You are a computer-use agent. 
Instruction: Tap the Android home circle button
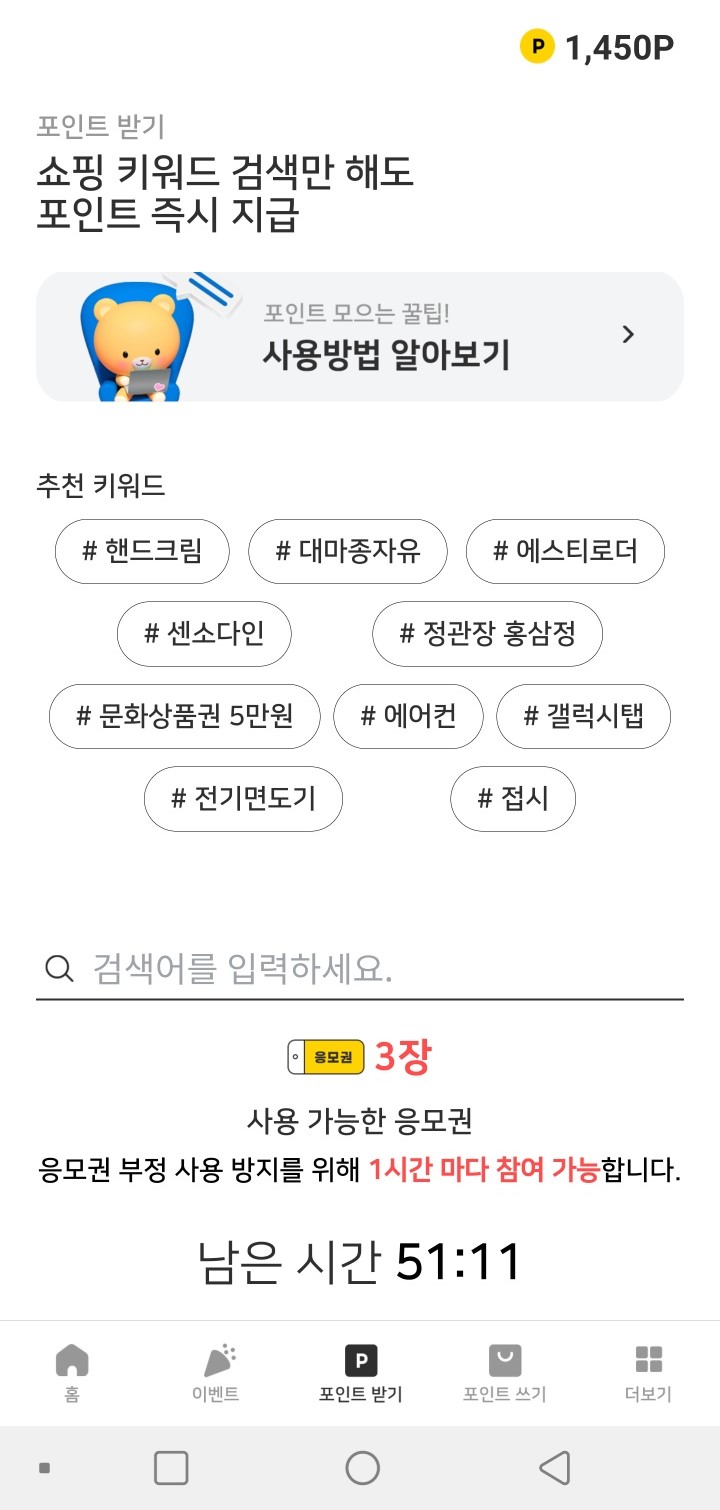click(x=360, y=1467)
